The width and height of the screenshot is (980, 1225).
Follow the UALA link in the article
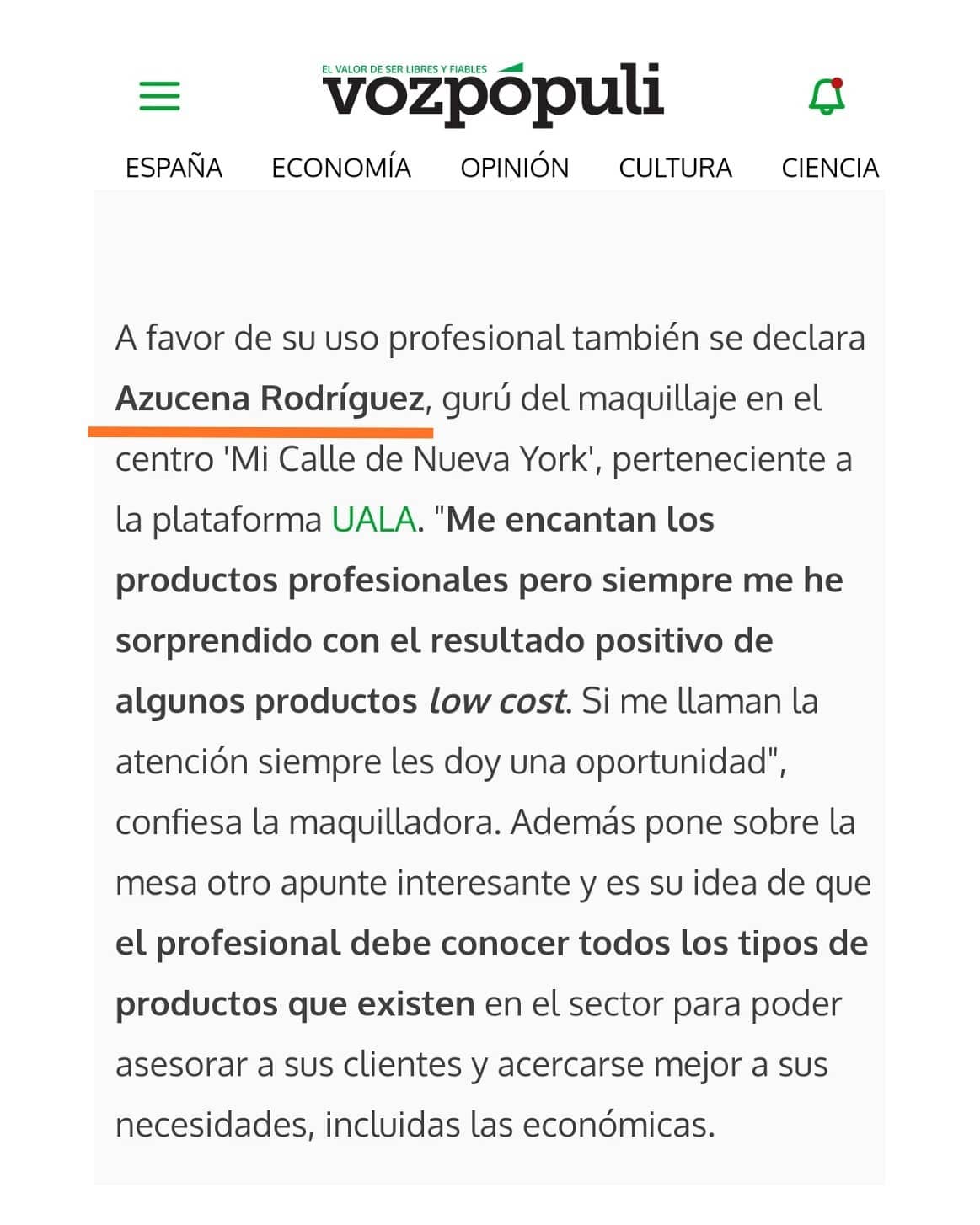pos(373,520)
